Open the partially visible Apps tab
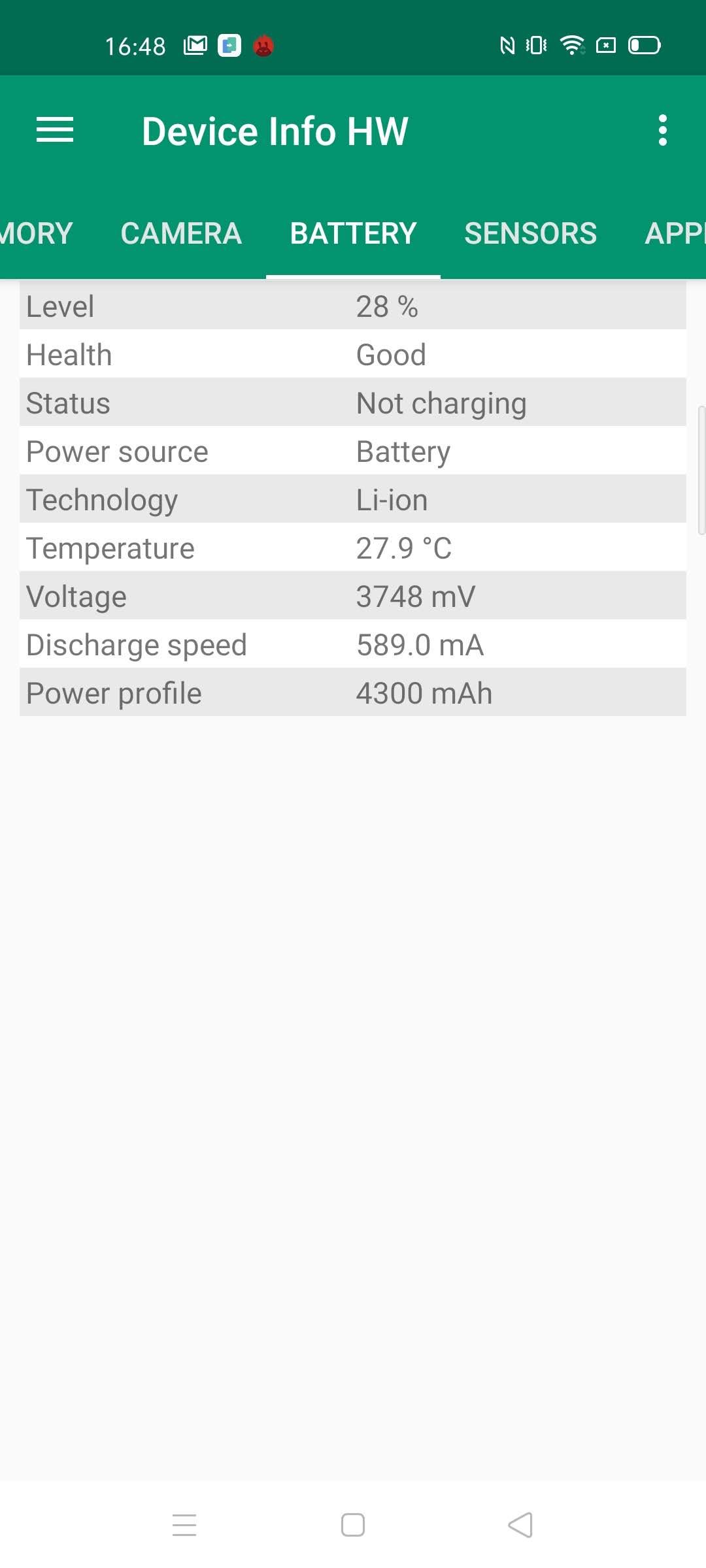The height and width of the screenshot is (1568, 706). [x=675, y=234]
